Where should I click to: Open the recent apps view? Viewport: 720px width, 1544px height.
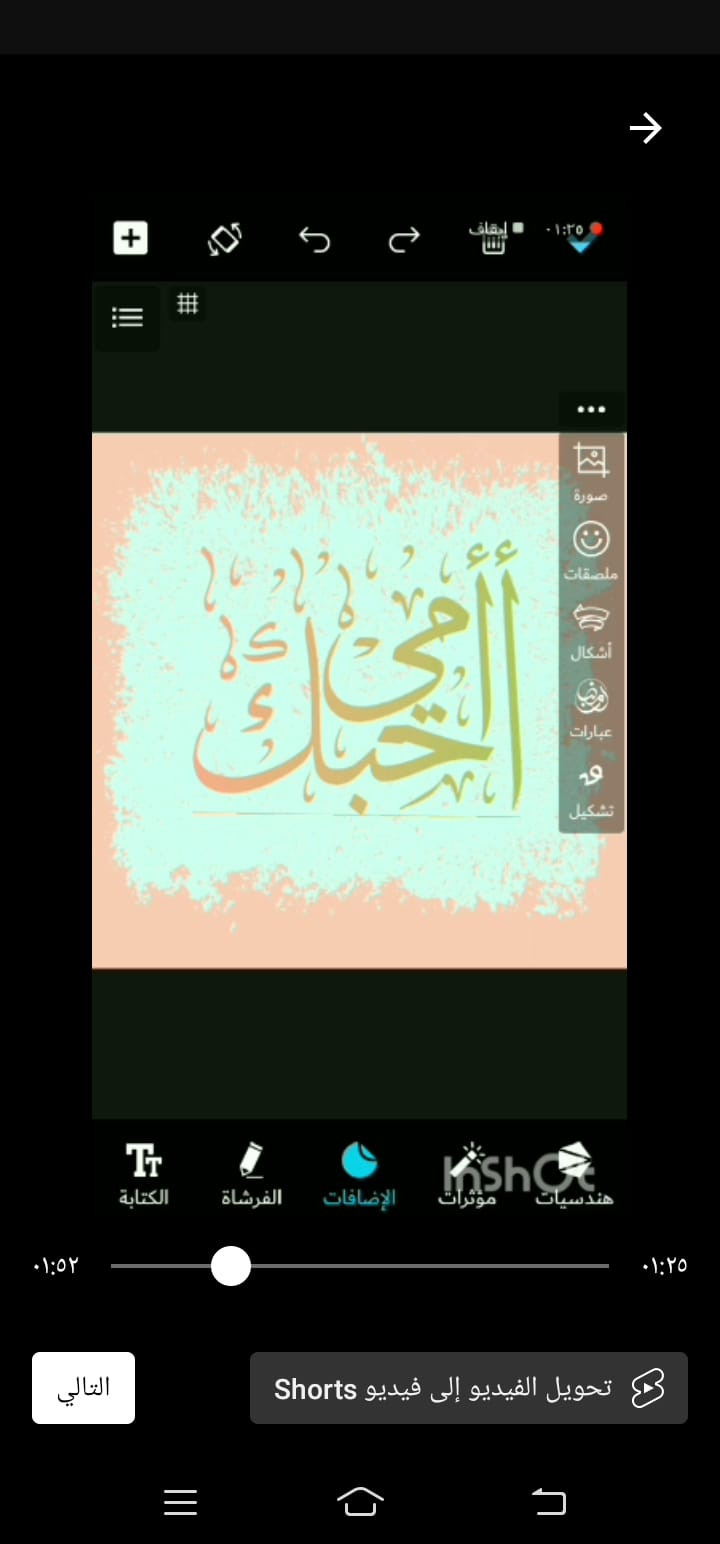180,1501
